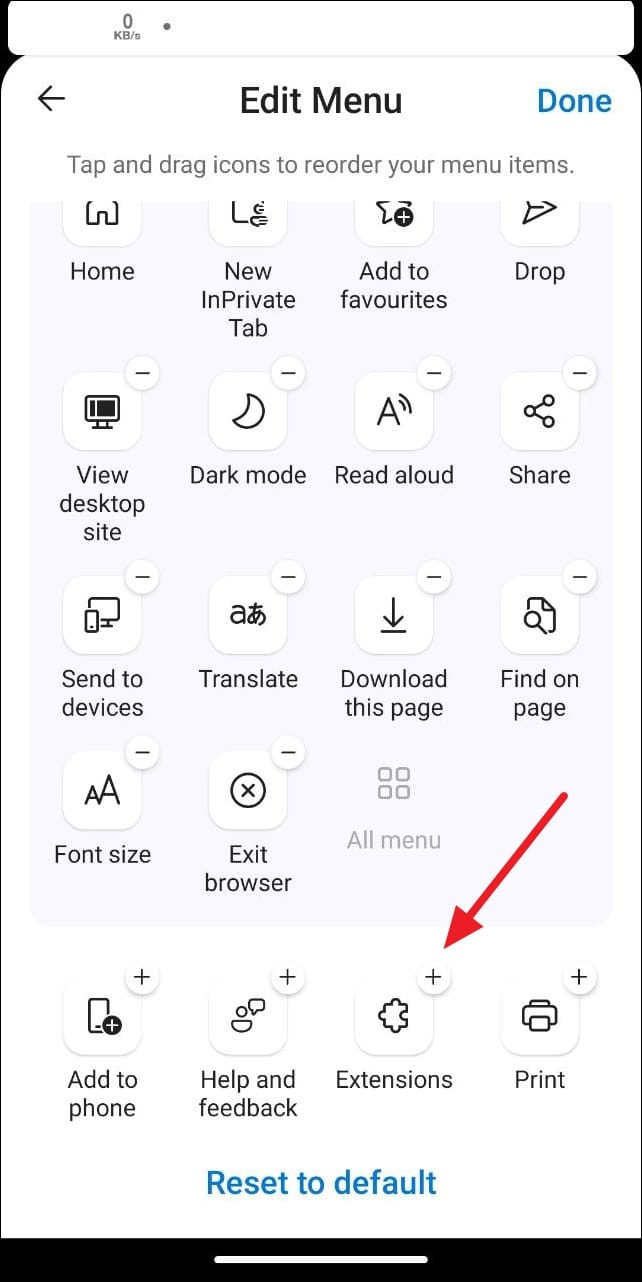
Task: Add Help and feedback to menu
Action: tap(288, 977)
